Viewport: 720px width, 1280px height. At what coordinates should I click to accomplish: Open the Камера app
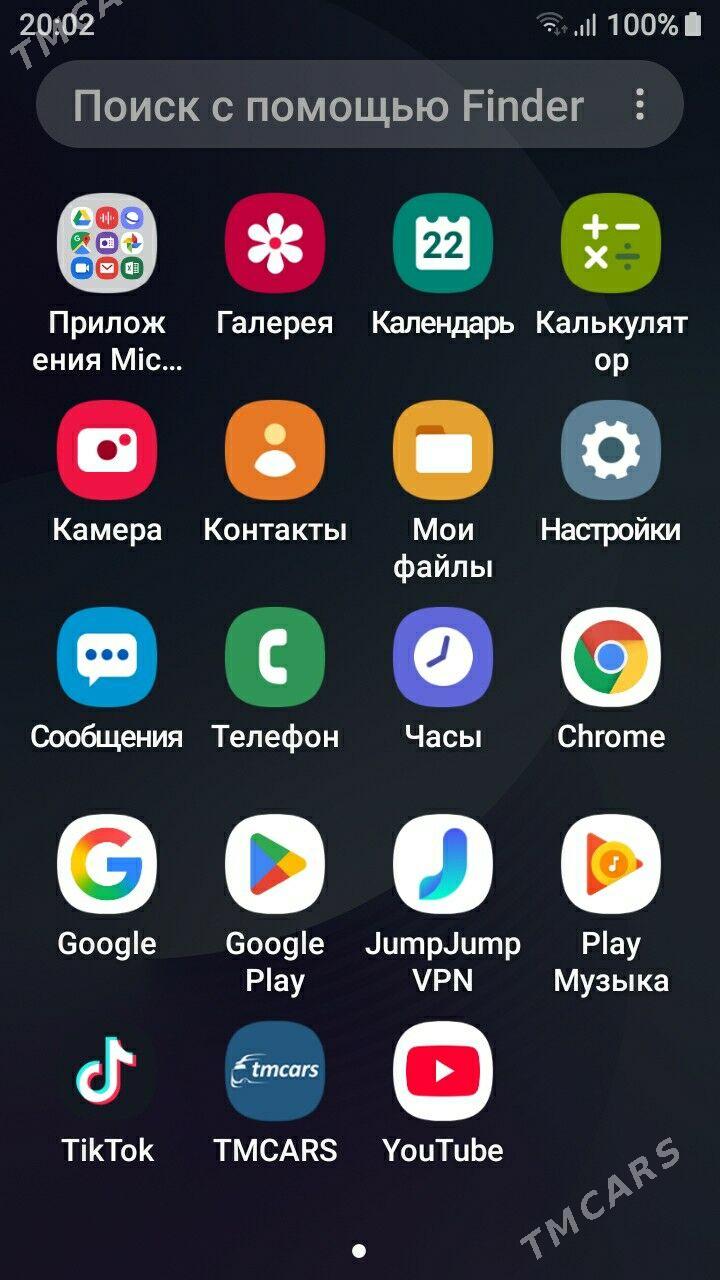click(x=107, y=450)
